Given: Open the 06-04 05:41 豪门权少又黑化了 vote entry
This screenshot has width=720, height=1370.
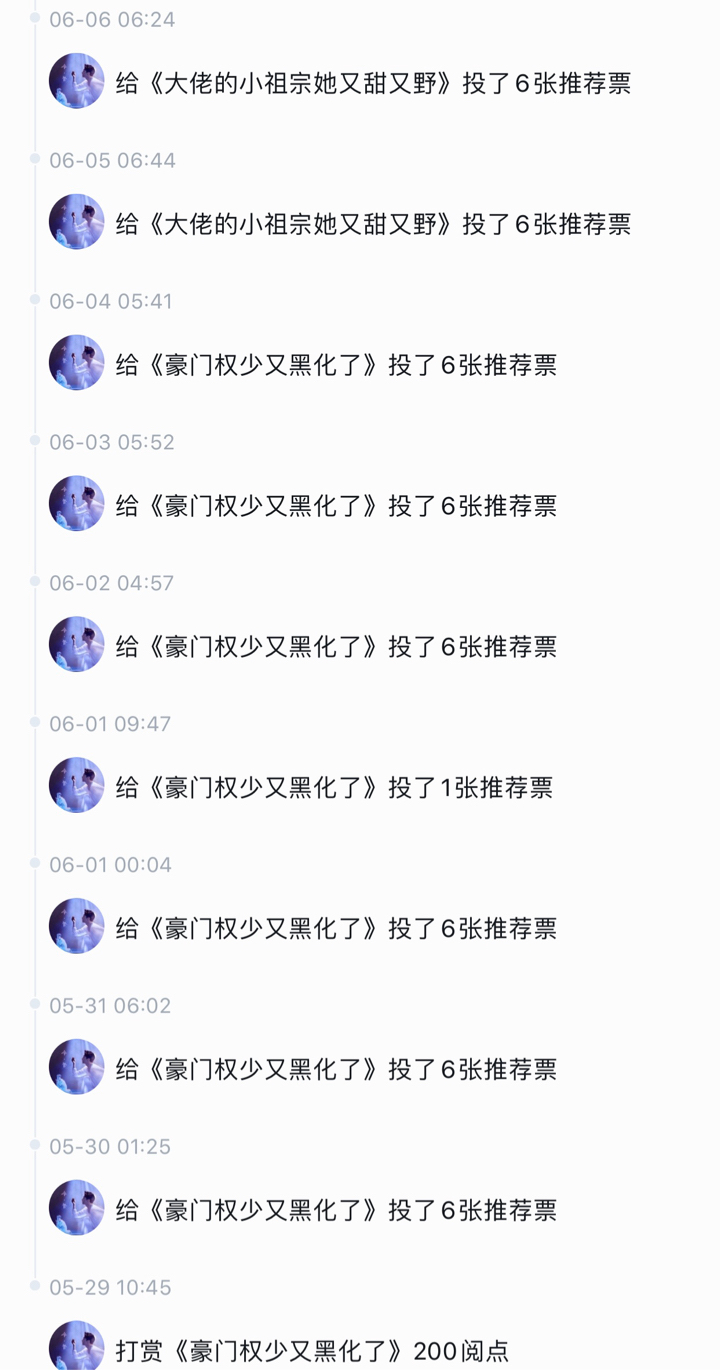Looking at the screenshot, I should 336,365.
